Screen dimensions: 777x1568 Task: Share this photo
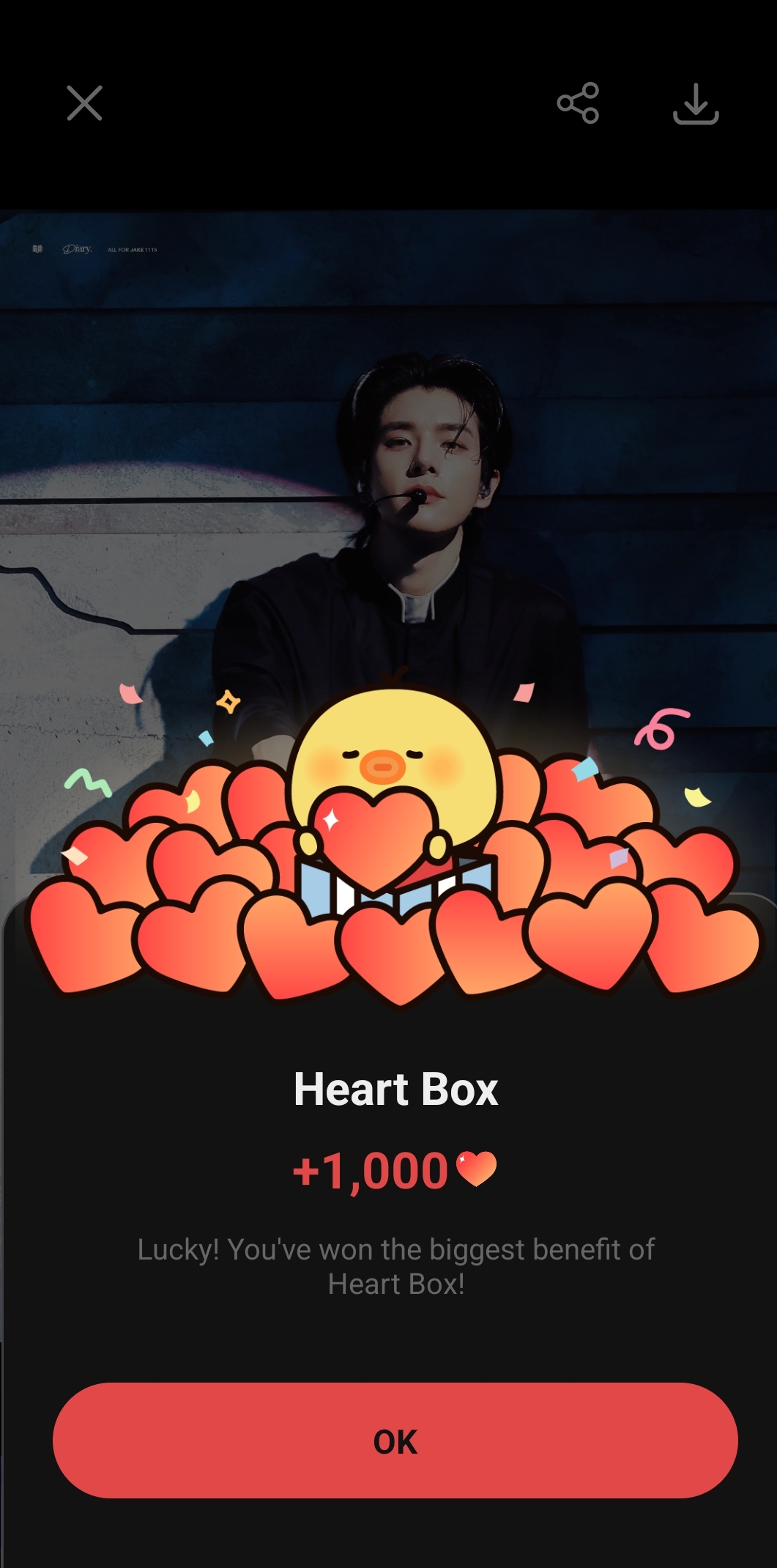[578, 103]
